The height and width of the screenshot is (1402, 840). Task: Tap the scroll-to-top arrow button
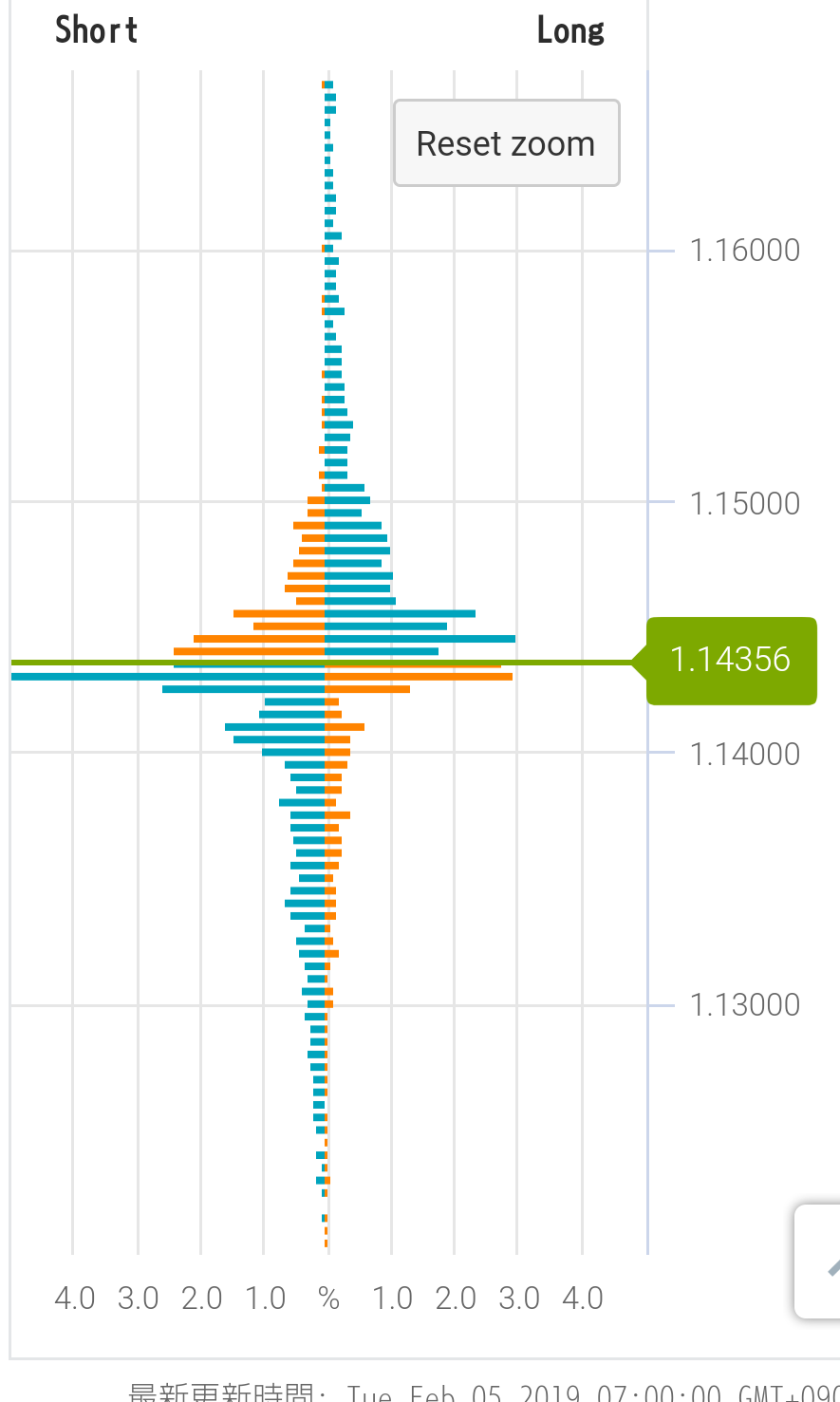822,1262
